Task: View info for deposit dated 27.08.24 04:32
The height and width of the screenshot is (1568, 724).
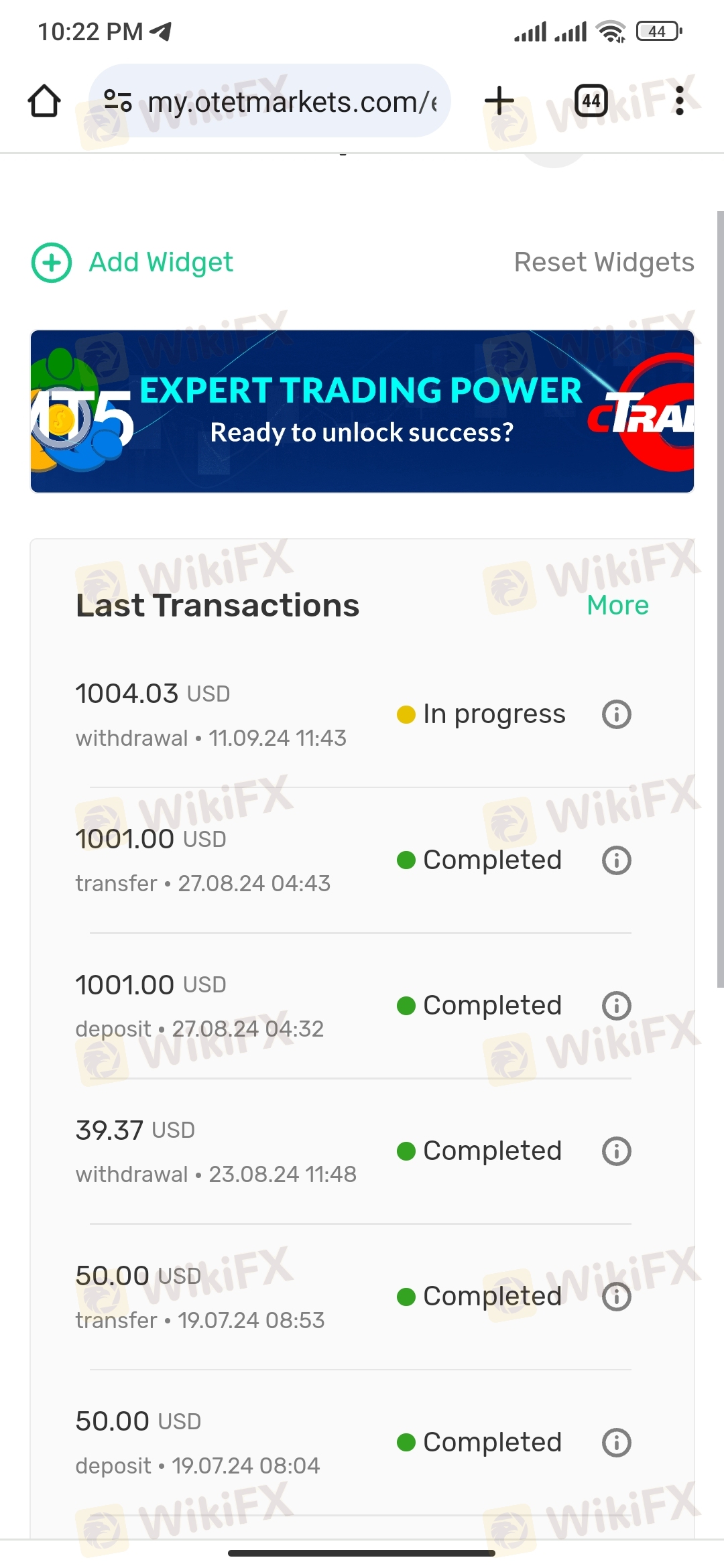Action: coord(617,1006)
